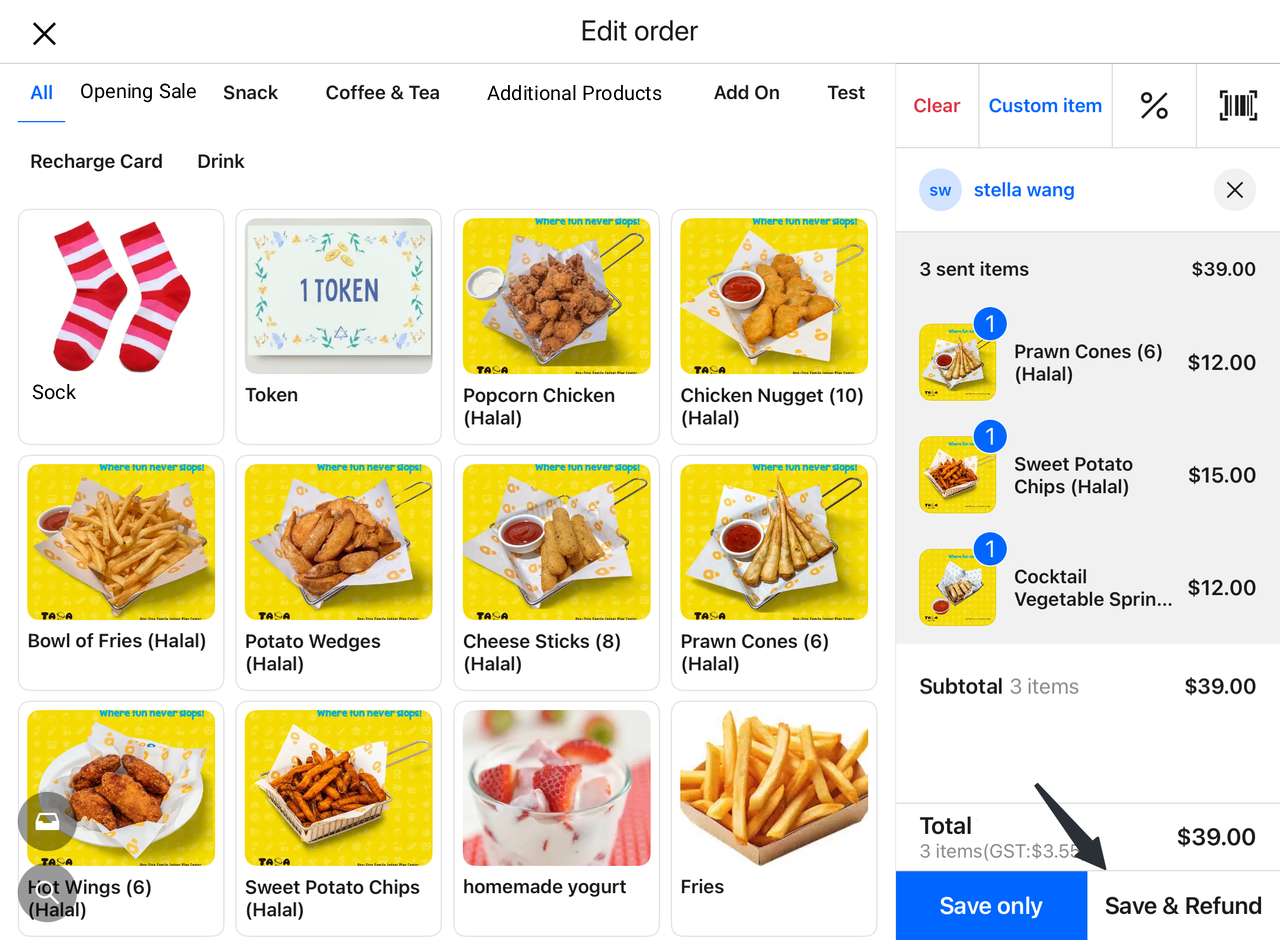Select the Additional Products tab

pos(574,93)
